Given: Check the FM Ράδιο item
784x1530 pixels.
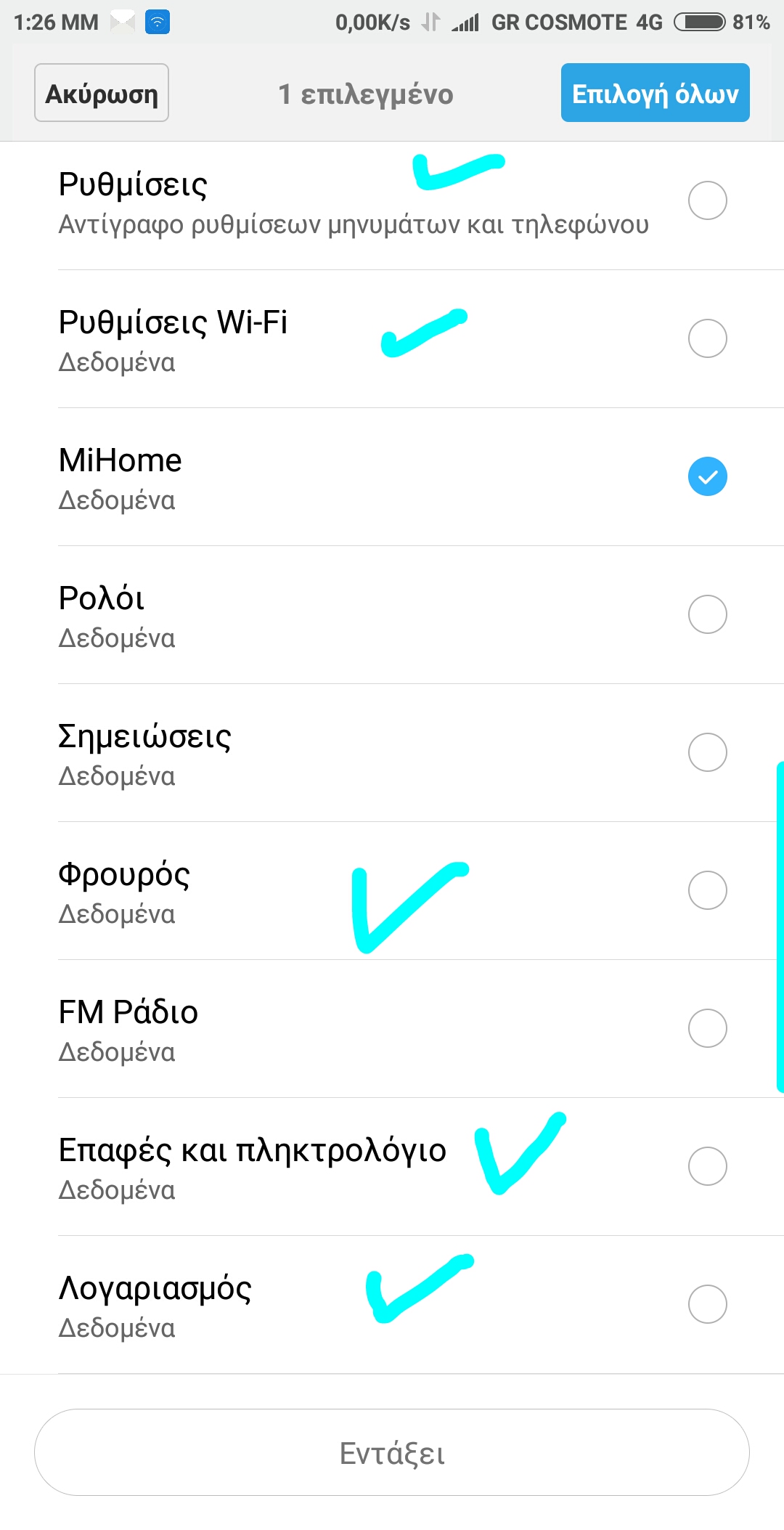Looking at the screenshot, I should tap(392, 1029).
